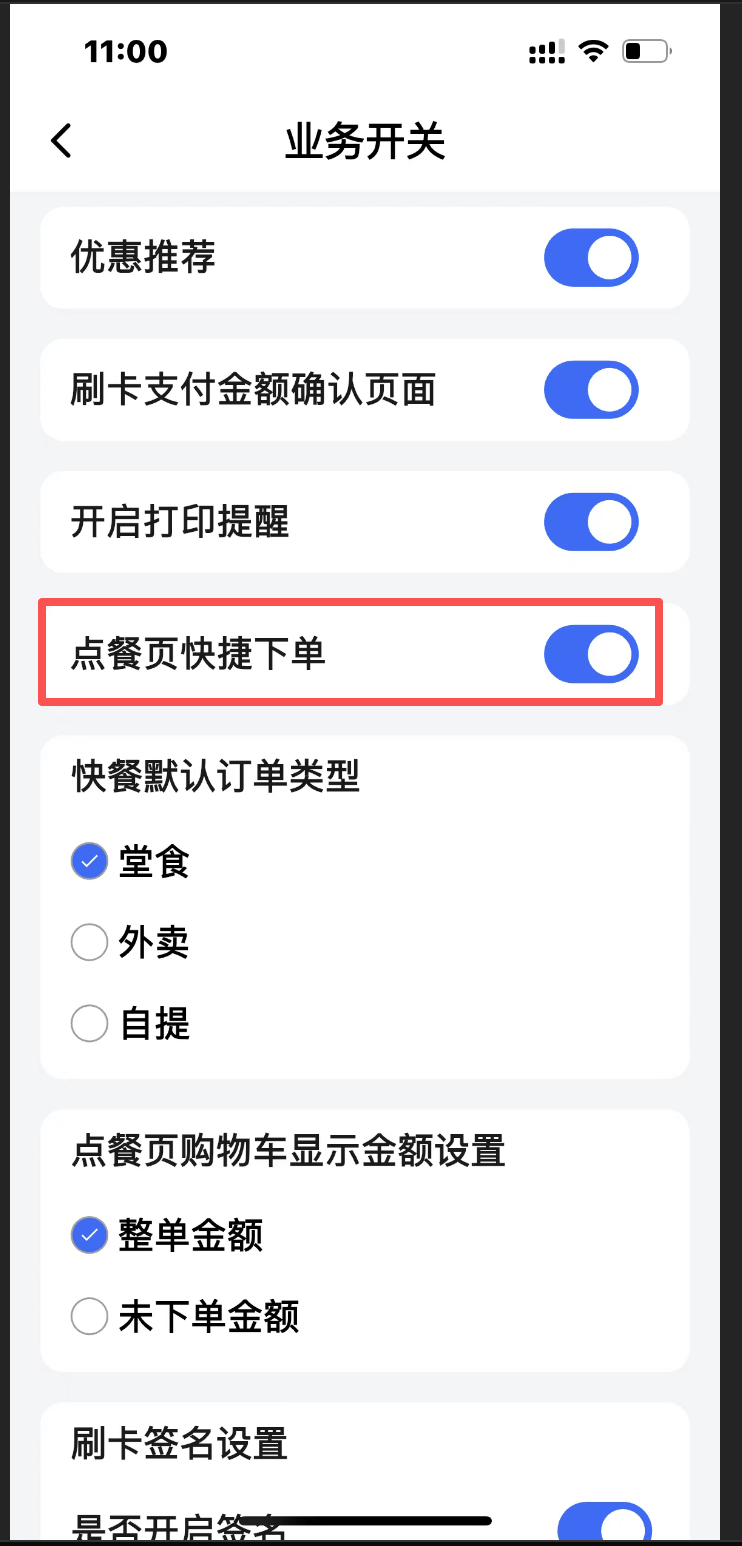Disable 刷卡支付金额确认页面 toggle
The width and height of the screenshot is (742, 1546).
pyautogui.click(x=590, y=390)
